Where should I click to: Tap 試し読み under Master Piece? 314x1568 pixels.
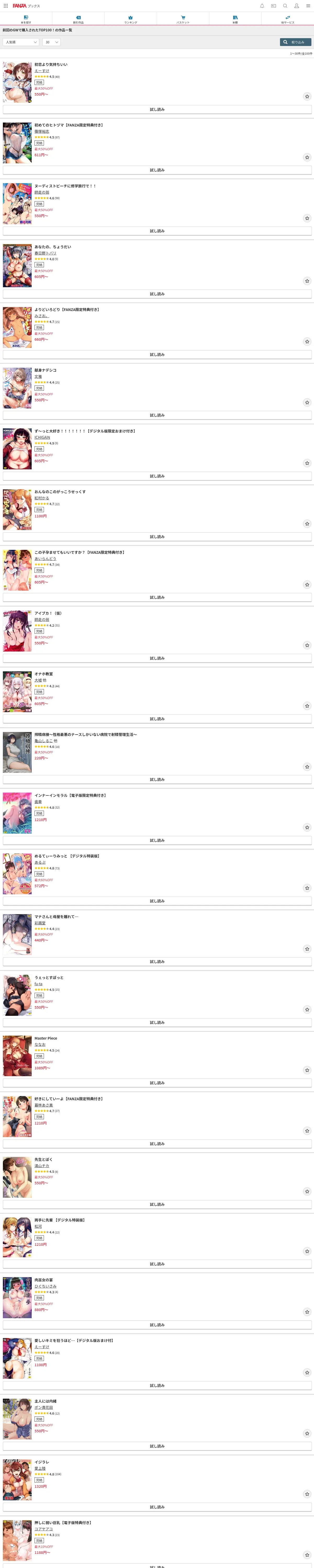pyautogui.click(x=157, y=1083)
